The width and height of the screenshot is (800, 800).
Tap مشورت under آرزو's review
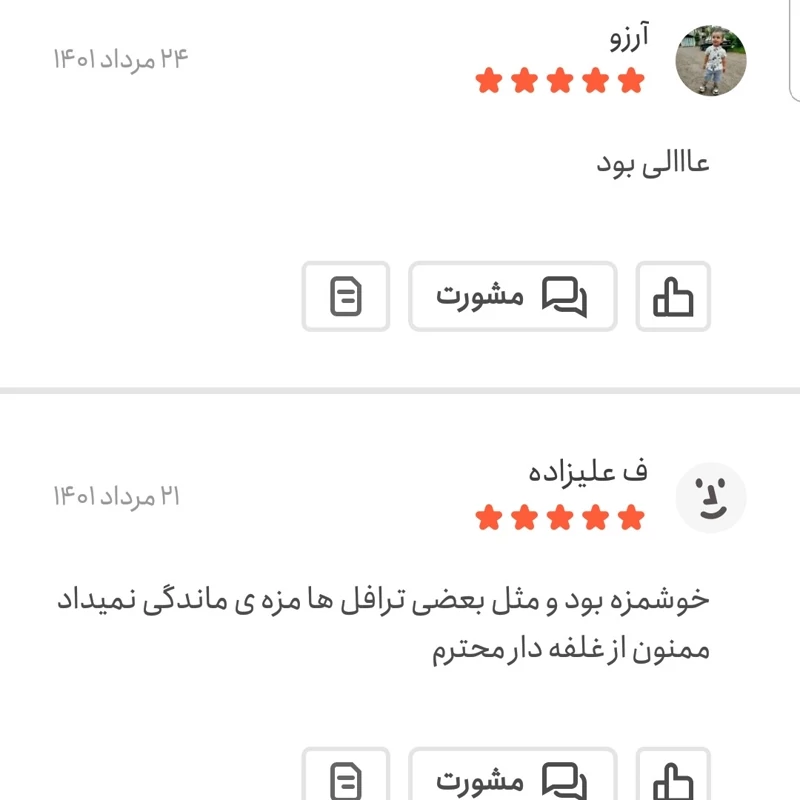coord(512,297)
